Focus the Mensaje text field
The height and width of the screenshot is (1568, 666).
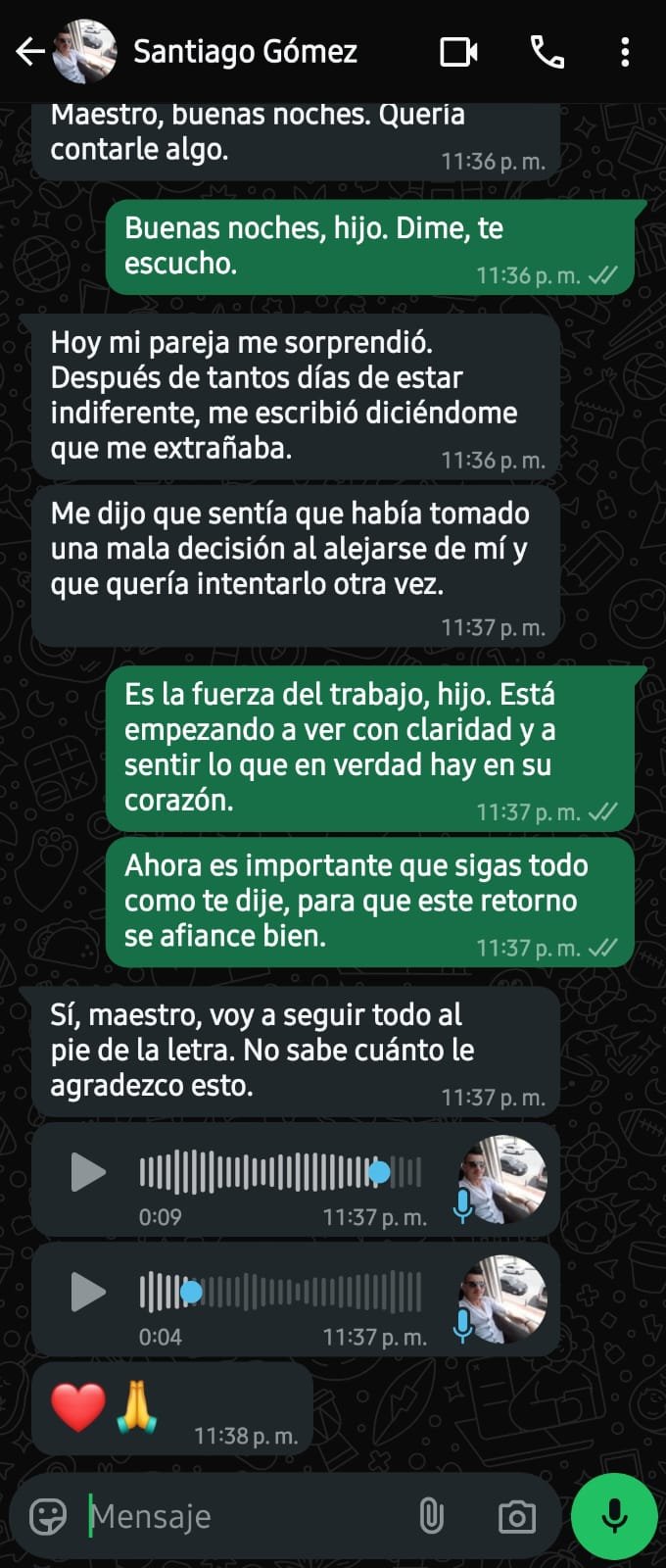coord(245,1516)
